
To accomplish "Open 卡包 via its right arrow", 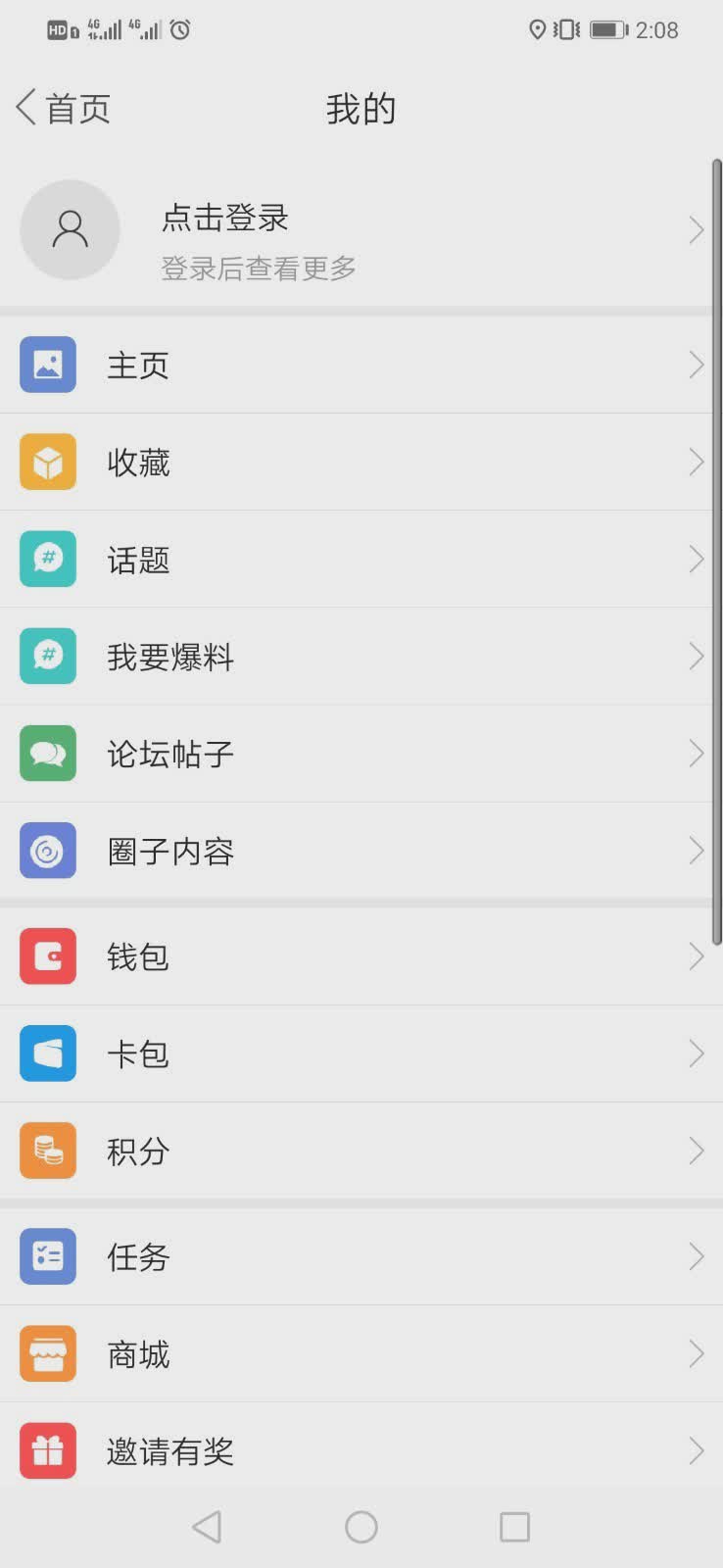I will (x=696, y=1053).
